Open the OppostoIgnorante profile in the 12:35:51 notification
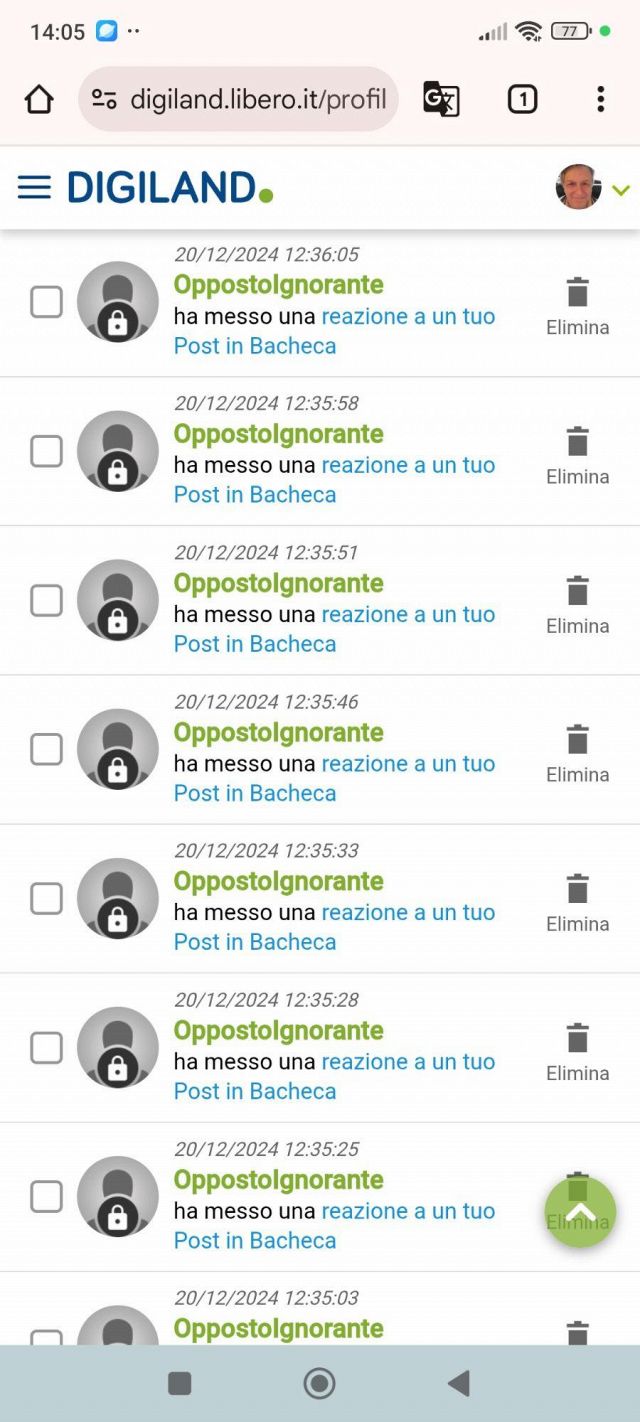Screen dimensions: 640x1422 (x=278, y=583)
